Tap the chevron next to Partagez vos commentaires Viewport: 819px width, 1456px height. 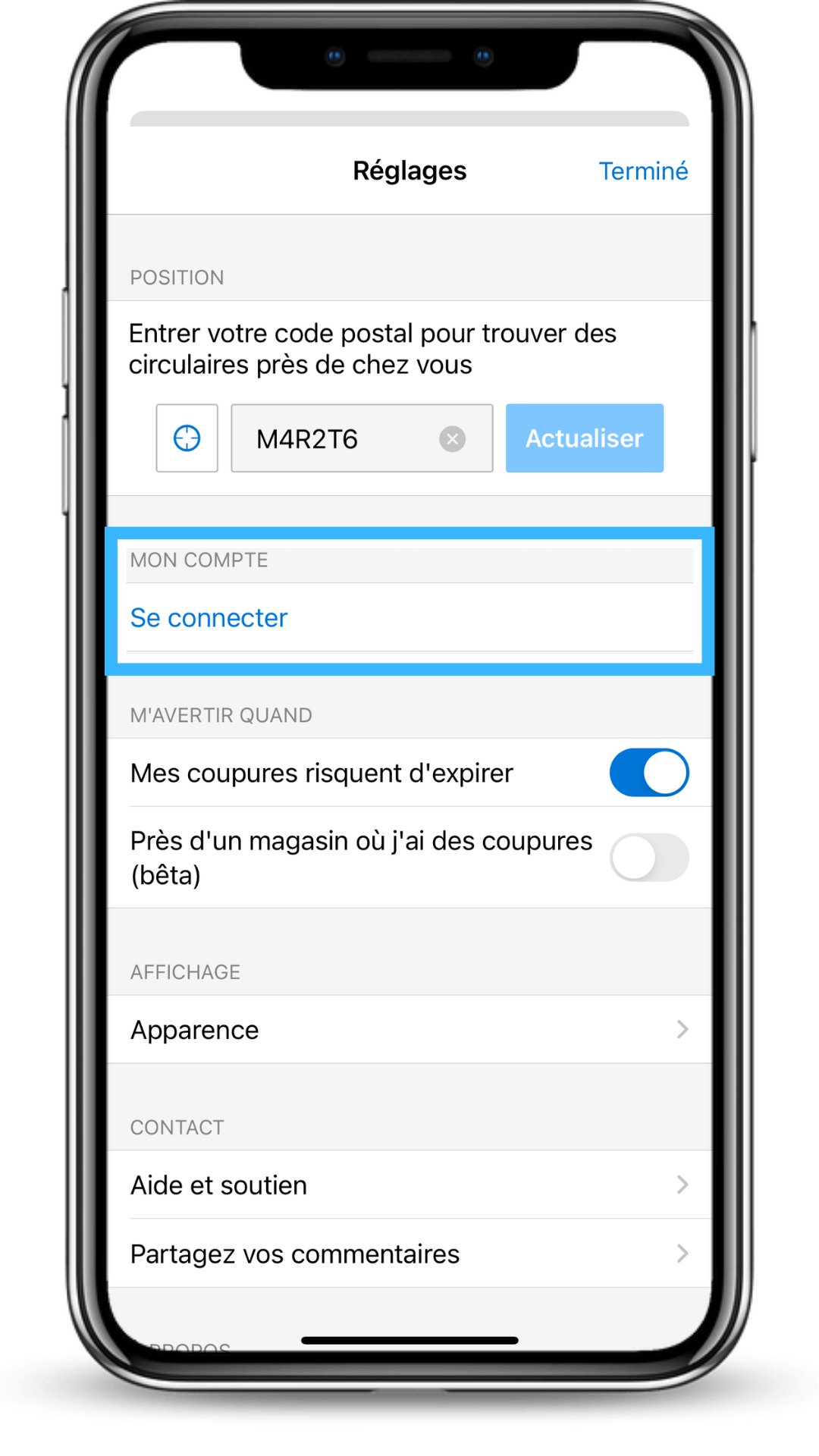tap(682, 1254)
